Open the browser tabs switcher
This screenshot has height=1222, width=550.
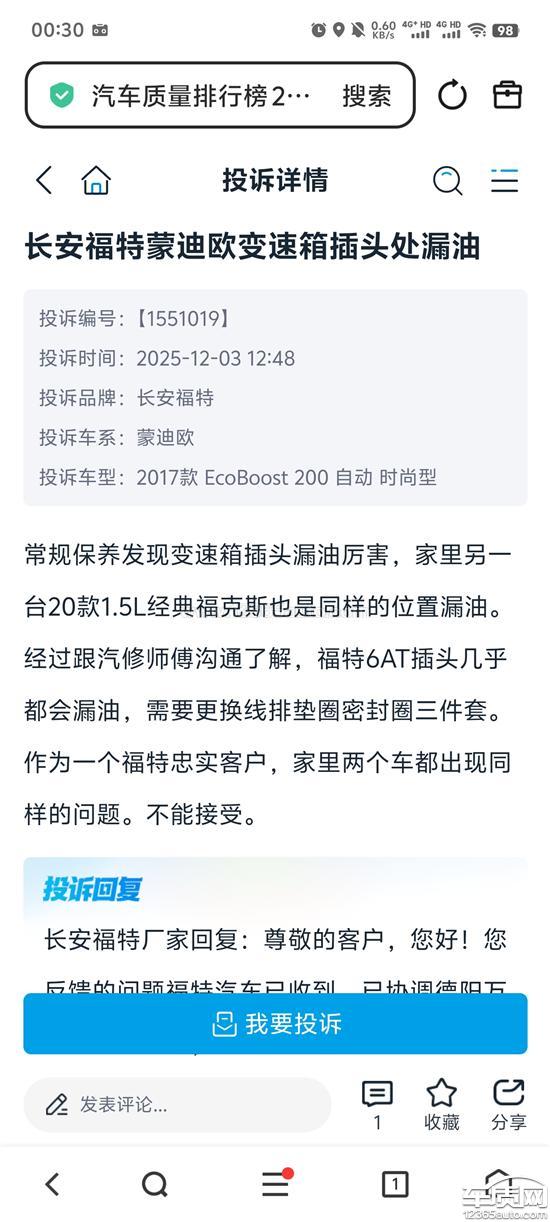[395, 1185]
